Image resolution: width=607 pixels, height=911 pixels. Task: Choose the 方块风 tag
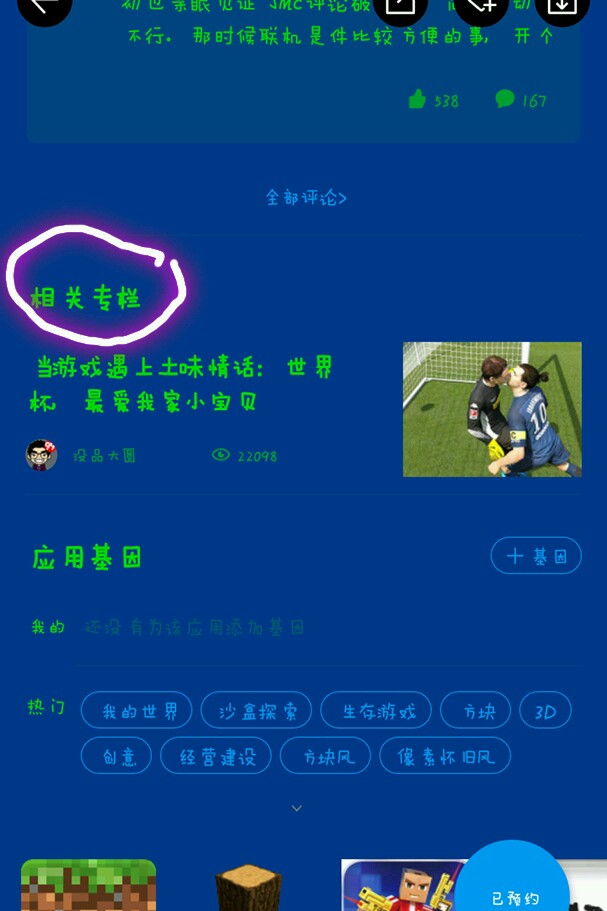pyautogui.click(x=326, y=756)
